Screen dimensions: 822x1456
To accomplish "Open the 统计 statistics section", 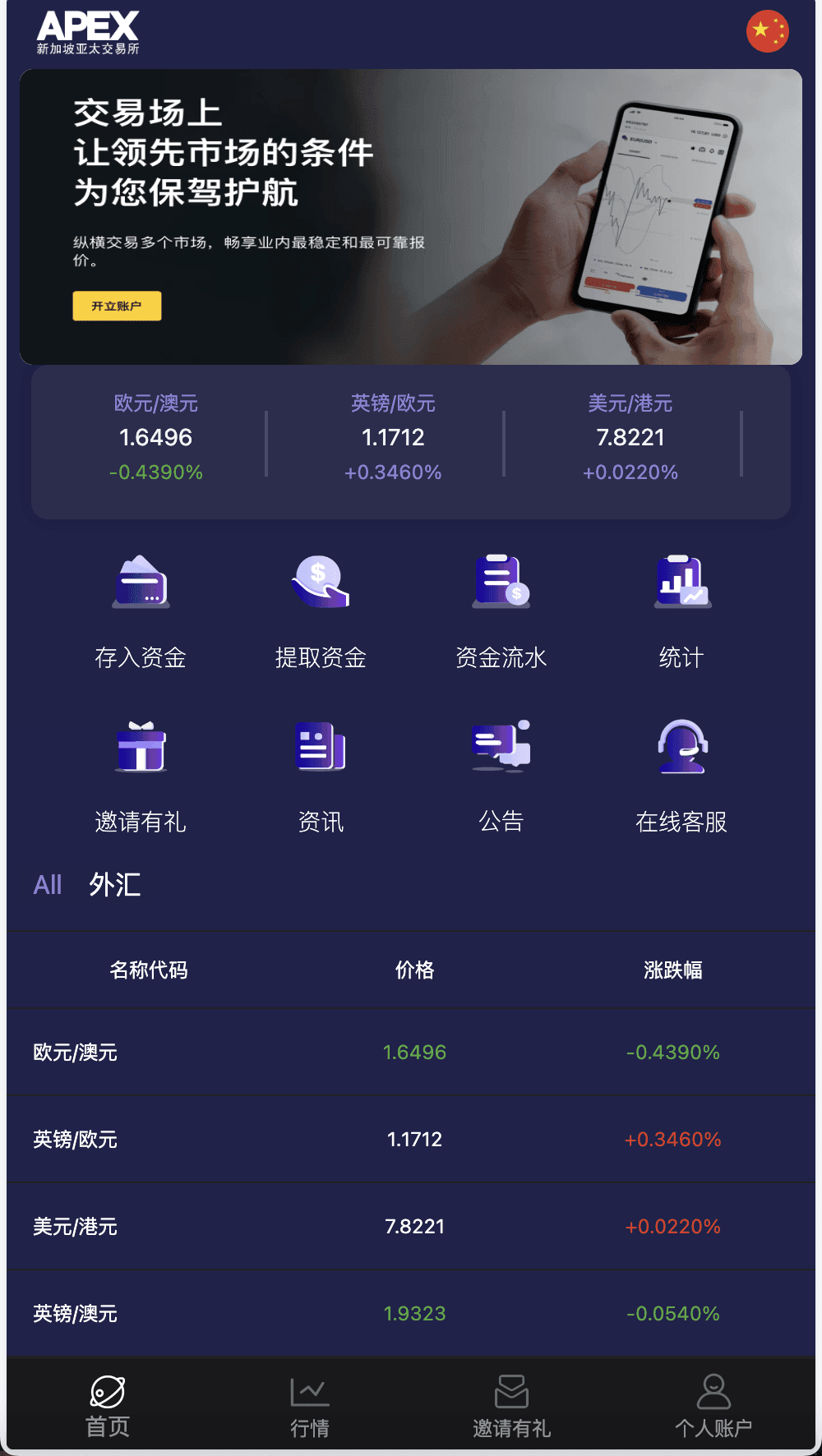I will click(681, 611).
